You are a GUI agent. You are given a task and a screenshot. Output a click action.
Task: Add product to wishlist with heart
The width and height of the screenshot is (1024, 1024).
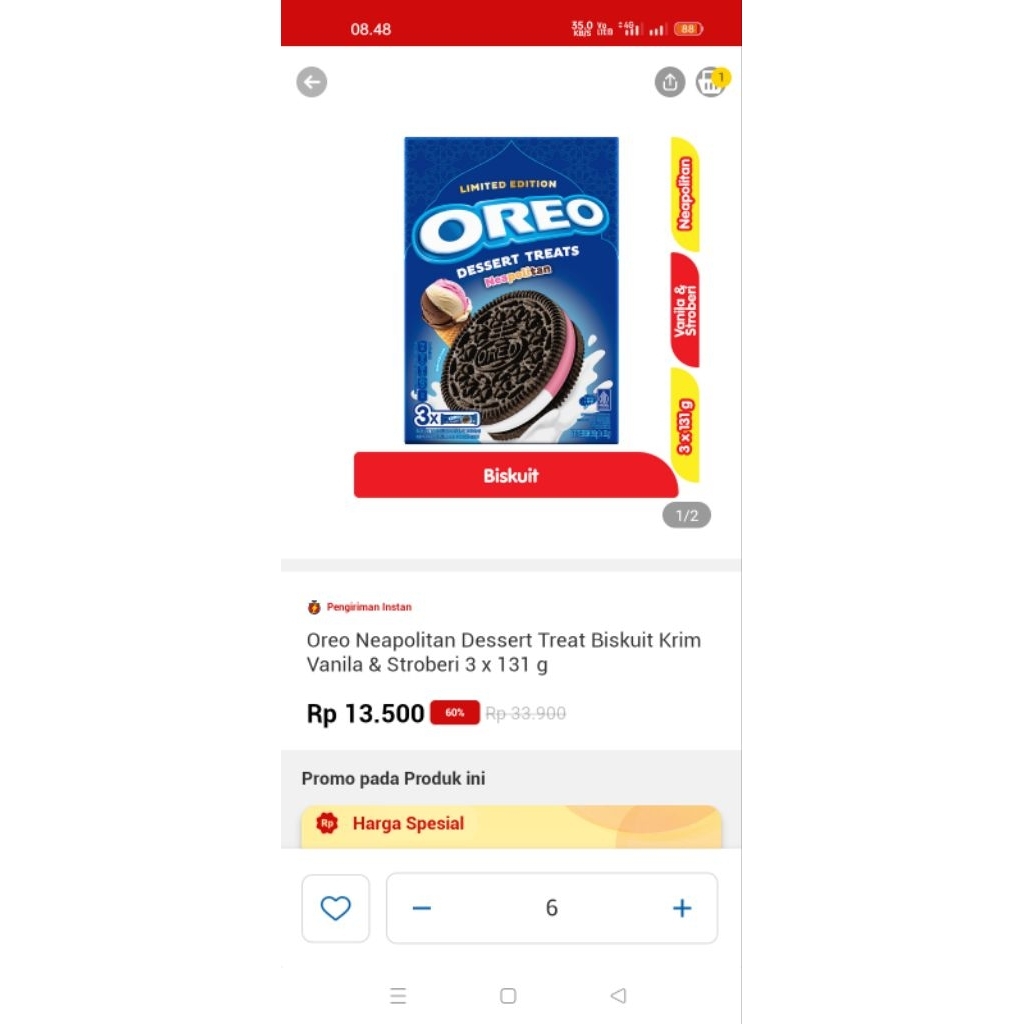tap(336, 908)
